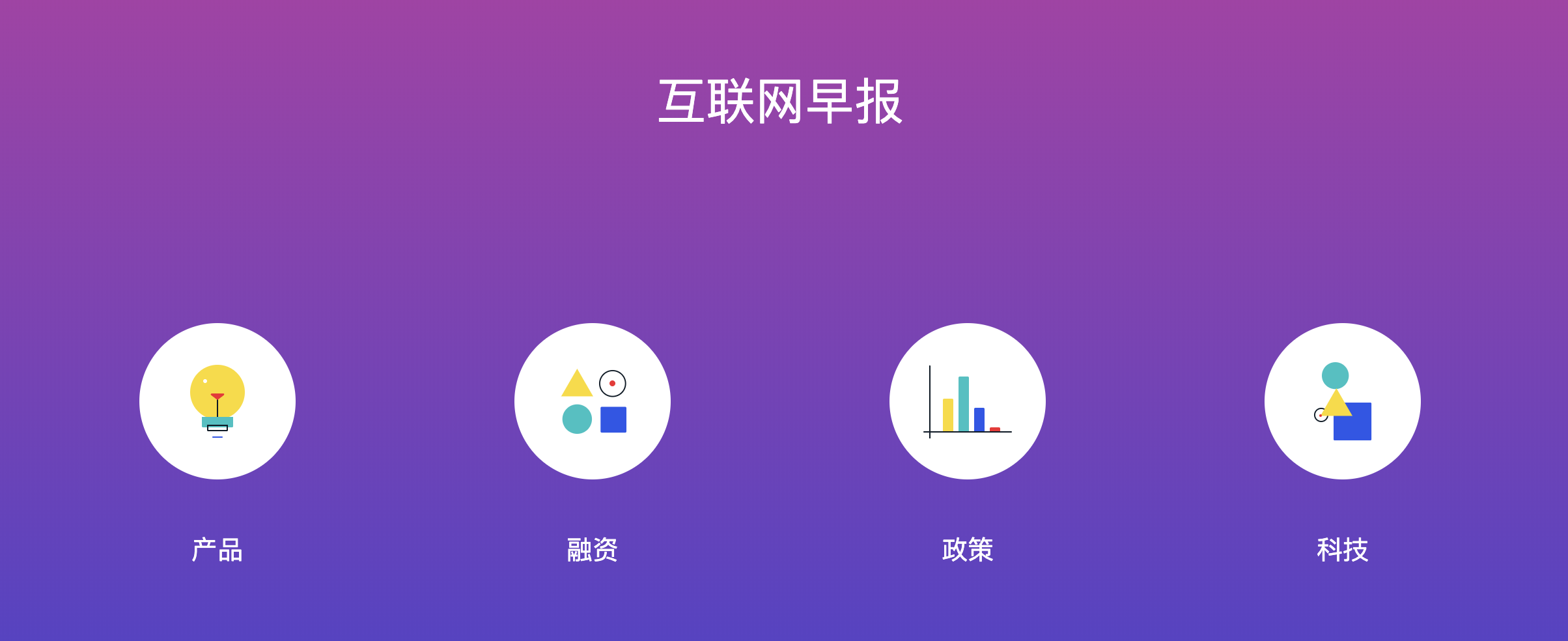1568x641 pixels.
Task: View the 政策 news section
Action: coord(968,401)
